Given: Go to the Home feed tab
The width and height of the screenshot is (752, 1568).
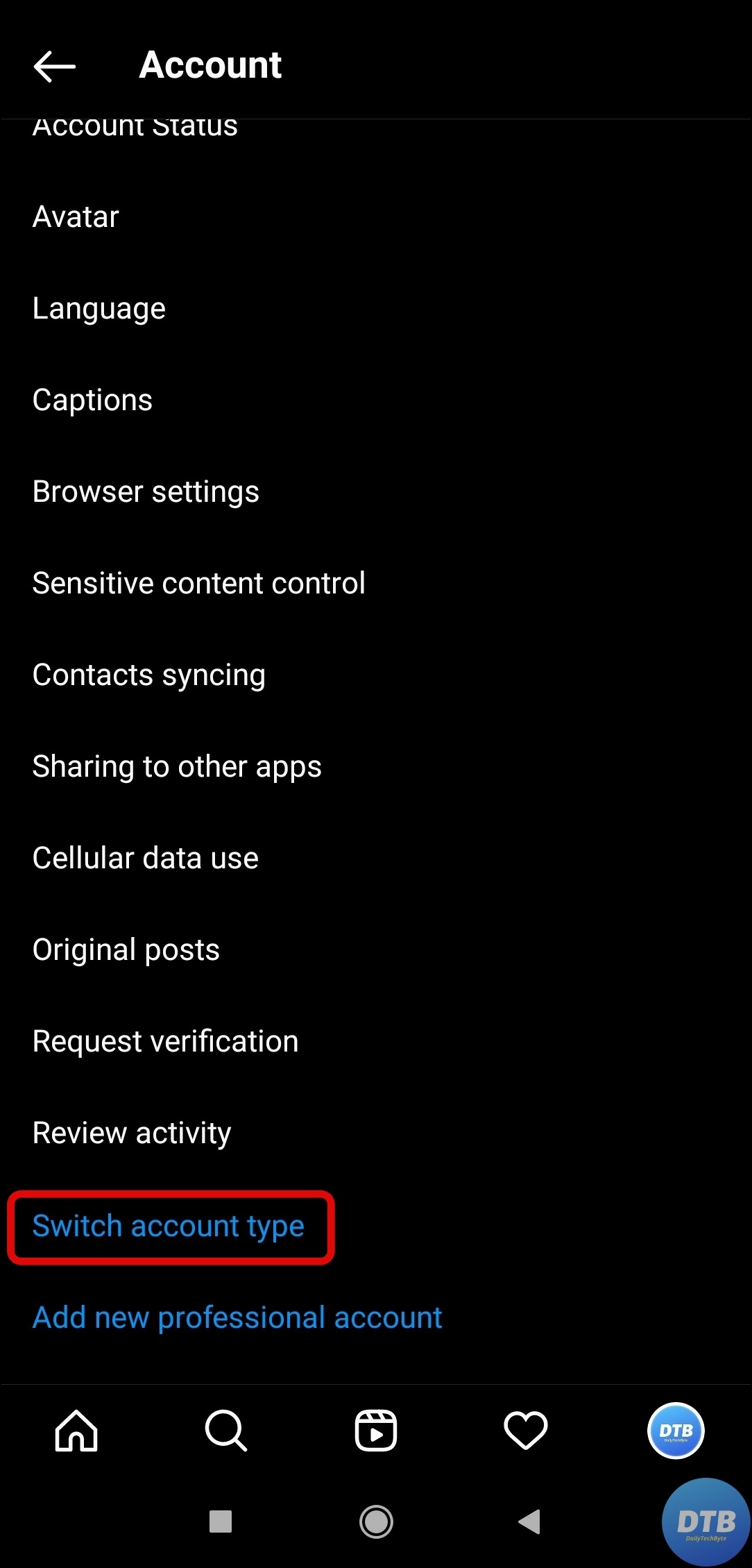Looking at the screenshot, I should [76, 1431].
